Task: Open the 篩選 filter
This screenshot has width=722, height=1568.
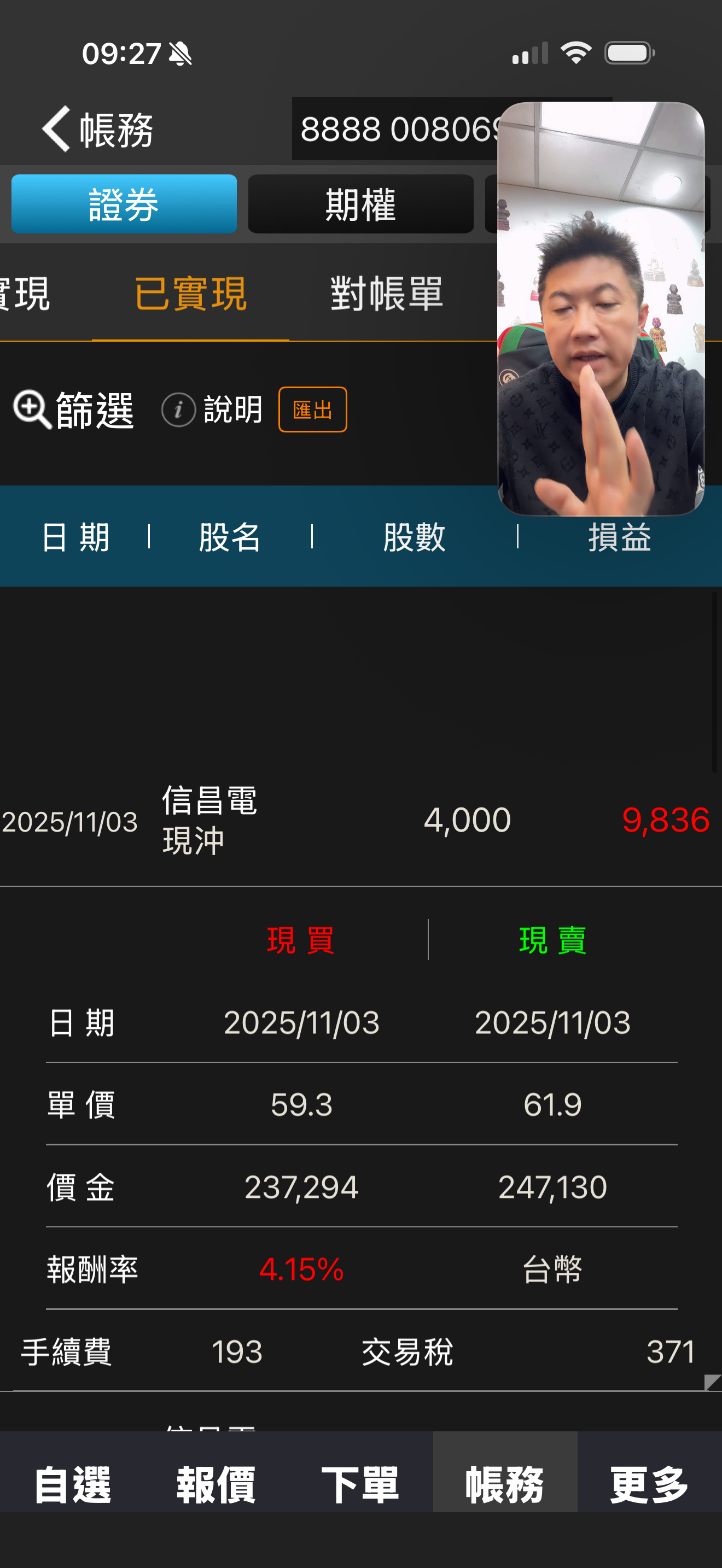Action: pyautogui.click(x=74, y=409)
